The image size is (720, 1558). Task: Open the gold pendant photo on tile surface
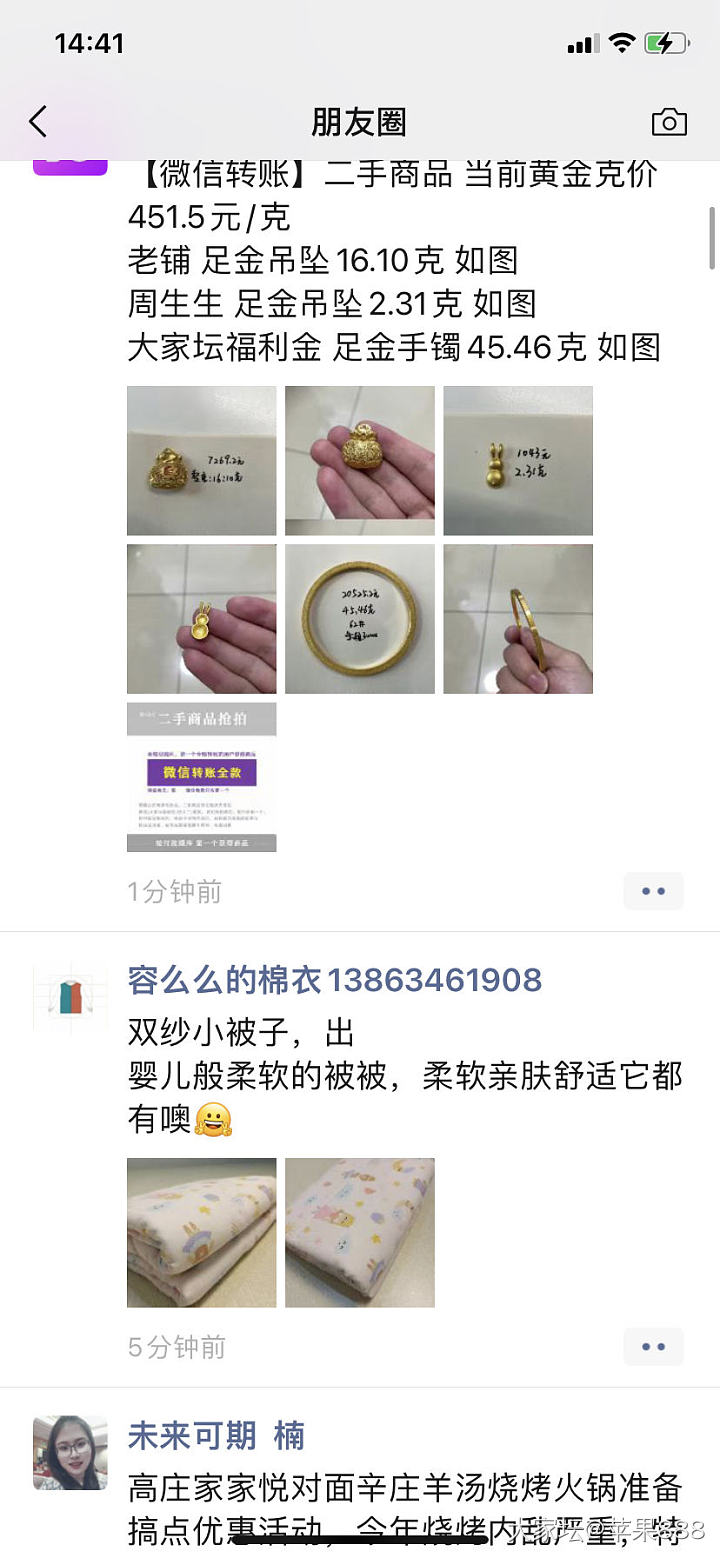click(x=201, y=461)
